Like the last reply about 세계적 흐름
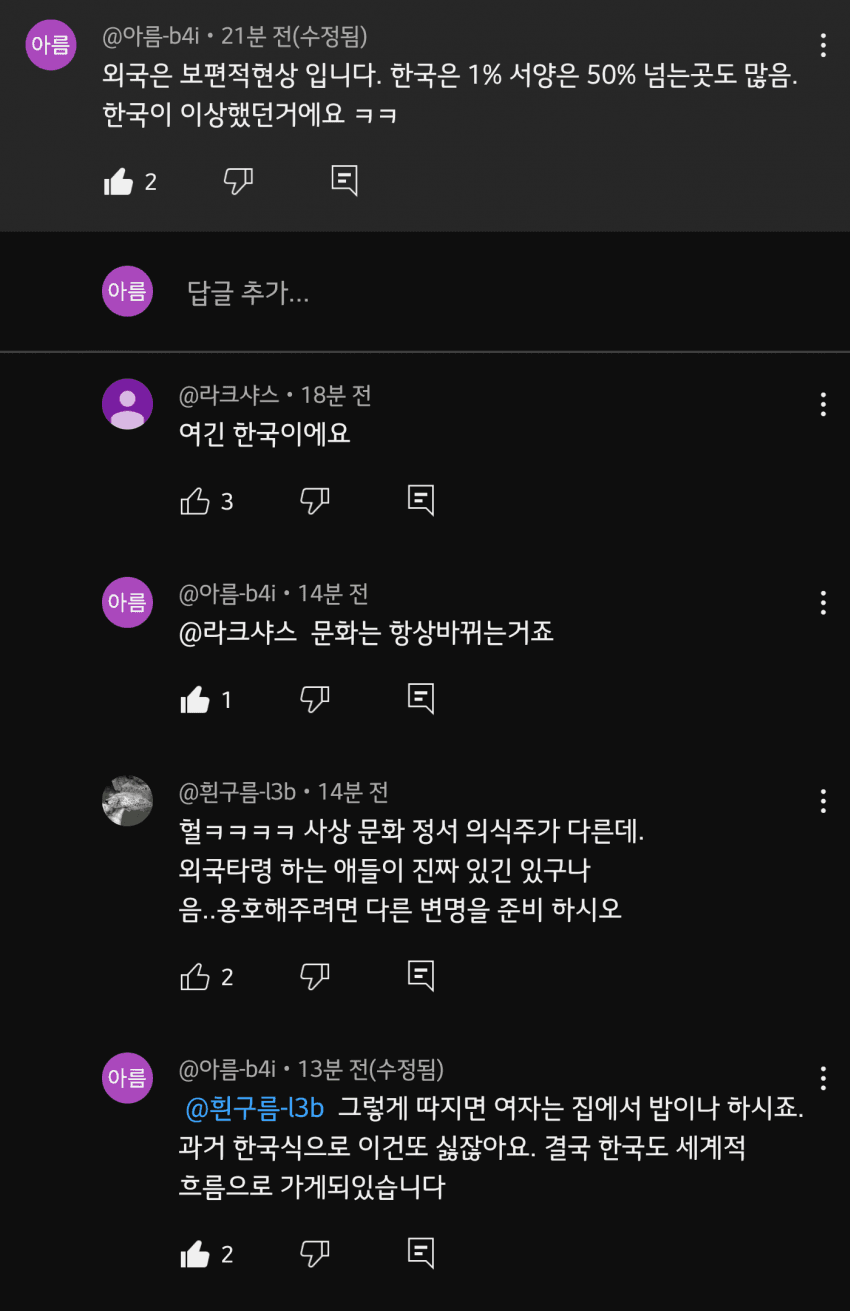Viewport: 850px width, 1311px height. point(195,1253)
